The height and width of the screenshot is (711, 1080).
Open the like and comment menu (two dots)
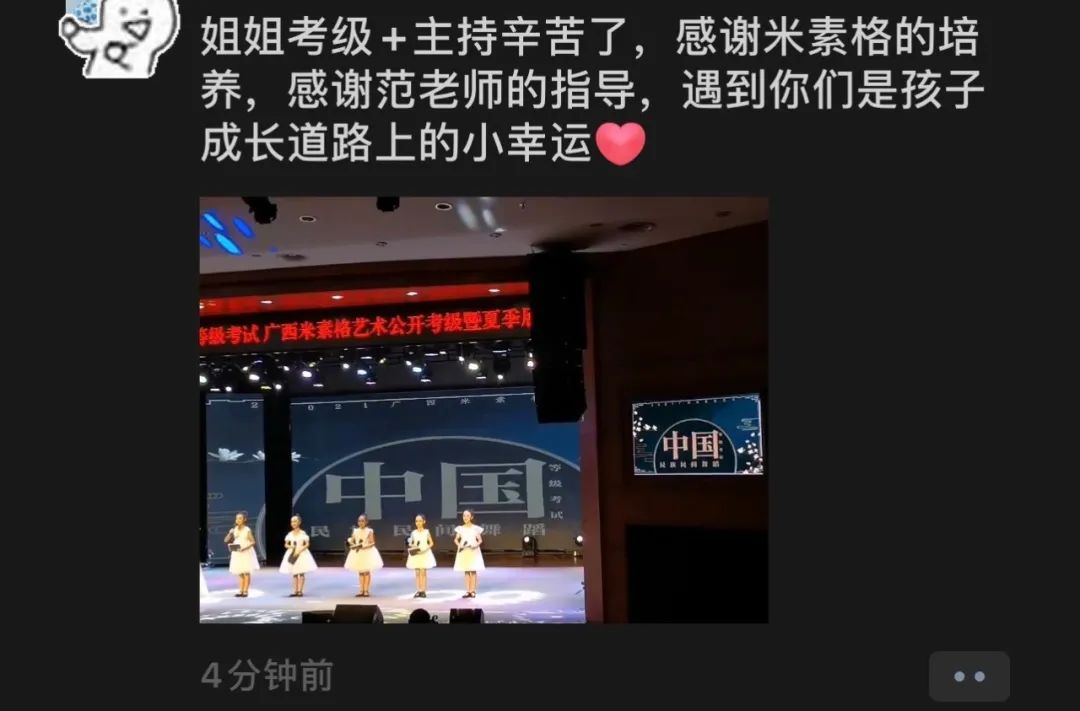pyautogui.click(x=968, y=676)
